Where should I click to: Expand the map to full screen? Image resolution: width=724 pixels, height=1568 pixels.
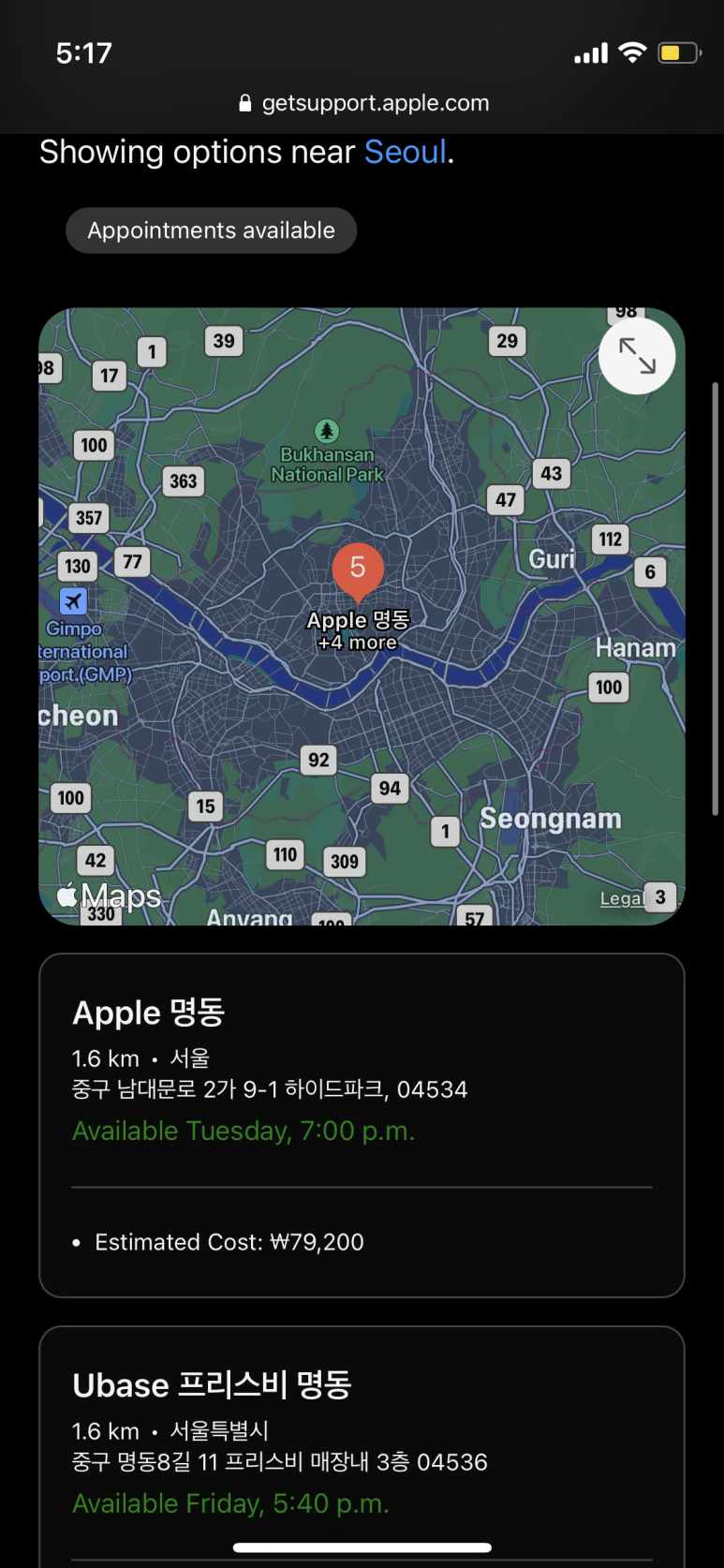pyautogui.click(x=637, y=357)
